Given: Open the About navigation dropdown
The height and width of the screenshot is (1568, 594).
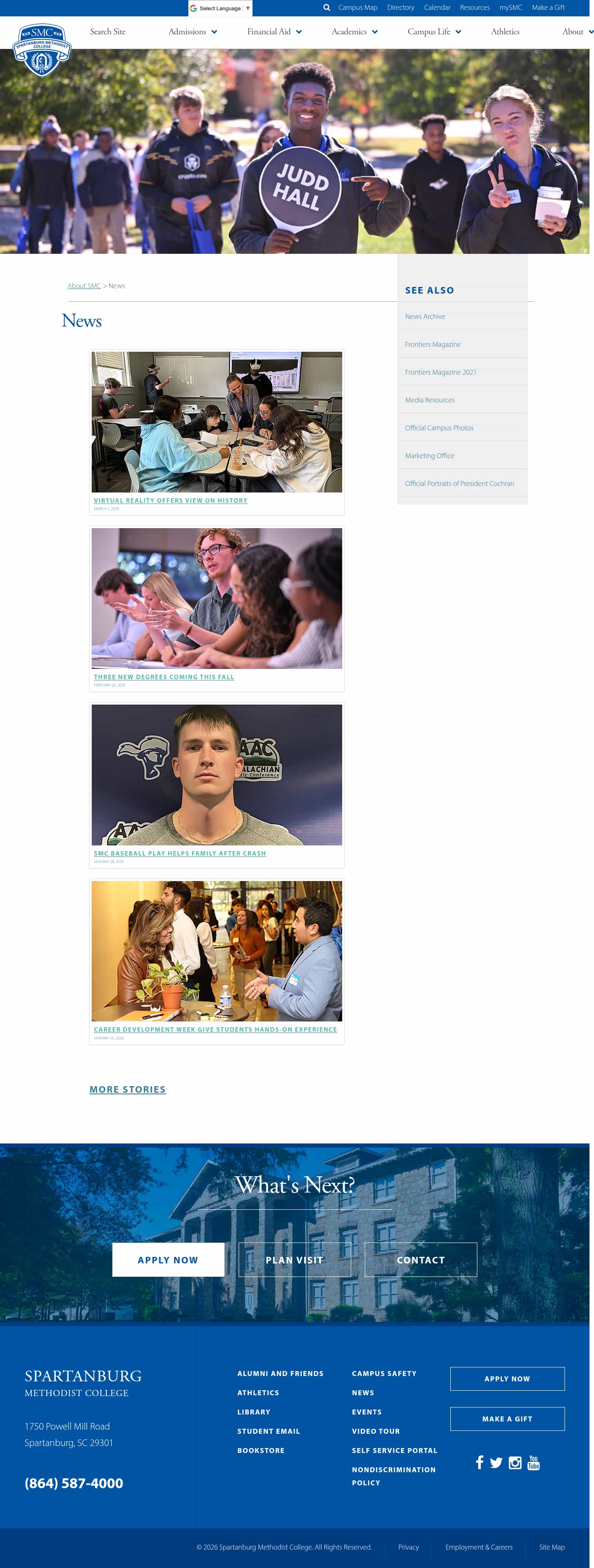Looking at the screenshot, I should [590, 32].
